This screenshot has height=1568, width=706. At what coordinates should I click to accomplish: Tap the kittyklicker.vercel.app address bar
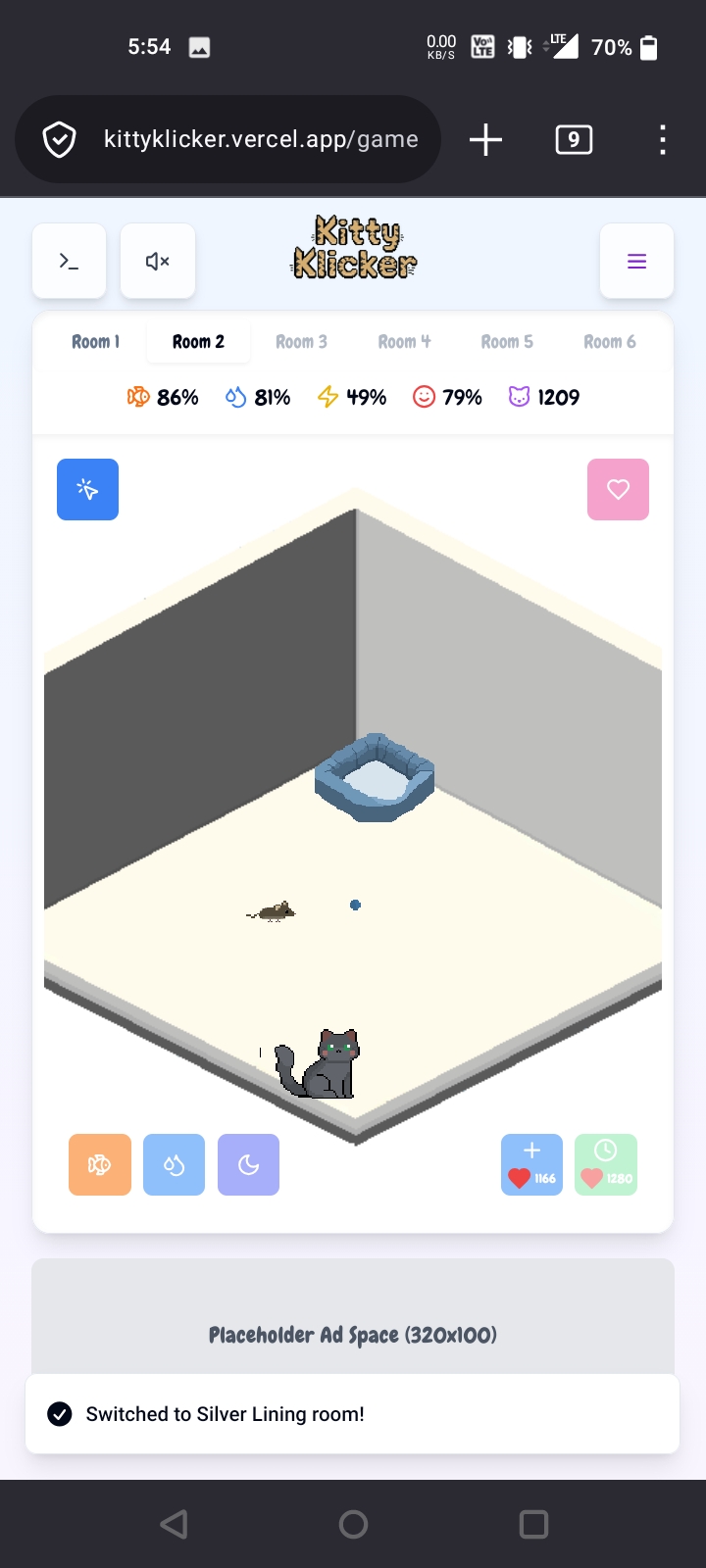click(260, 139)
